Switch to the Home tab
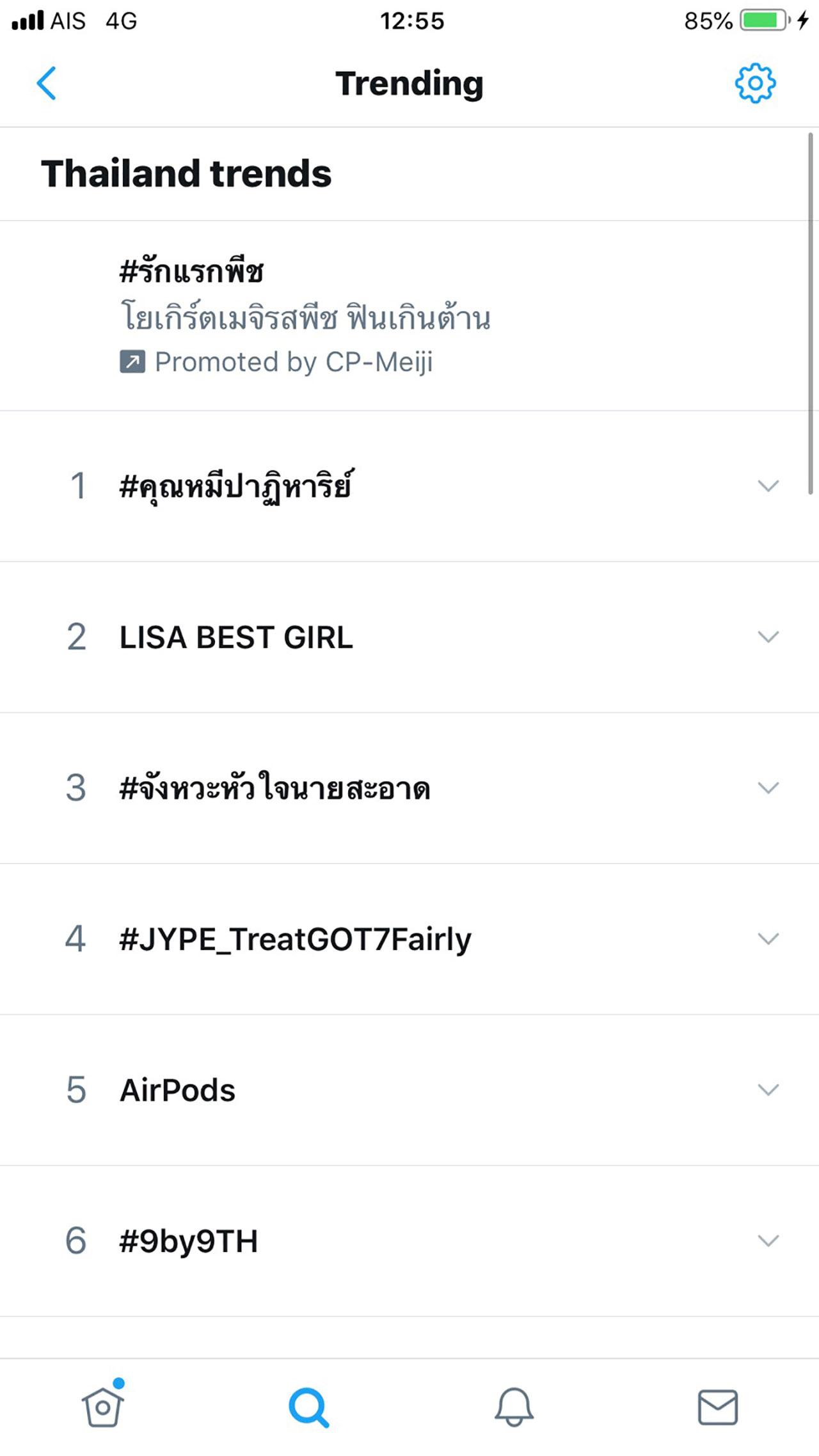This screenshot has width=819, height=1456. coord(102,1407)
